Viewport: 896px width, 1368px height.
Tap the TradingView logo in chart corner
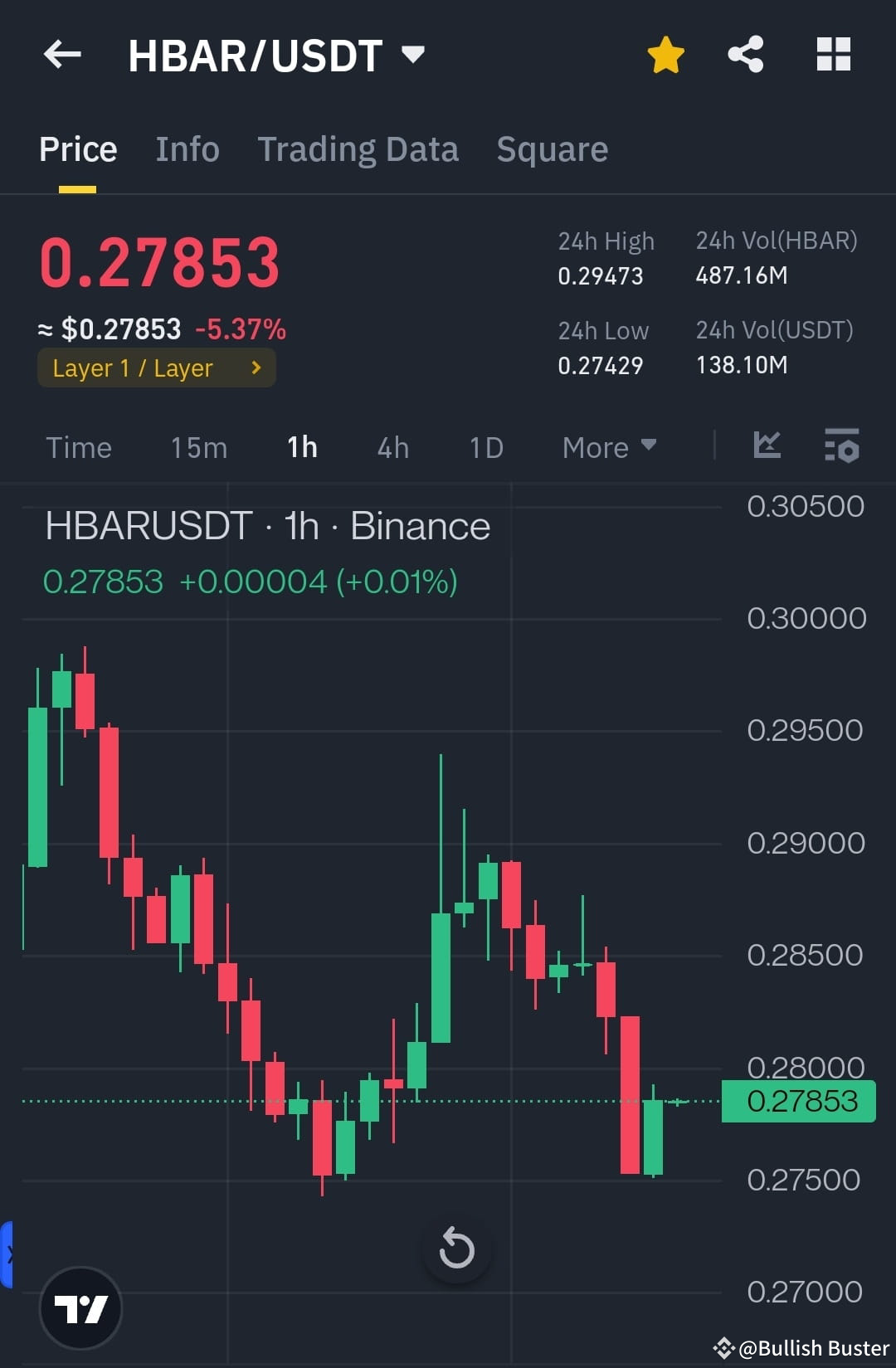click(x=80, y=1308)
